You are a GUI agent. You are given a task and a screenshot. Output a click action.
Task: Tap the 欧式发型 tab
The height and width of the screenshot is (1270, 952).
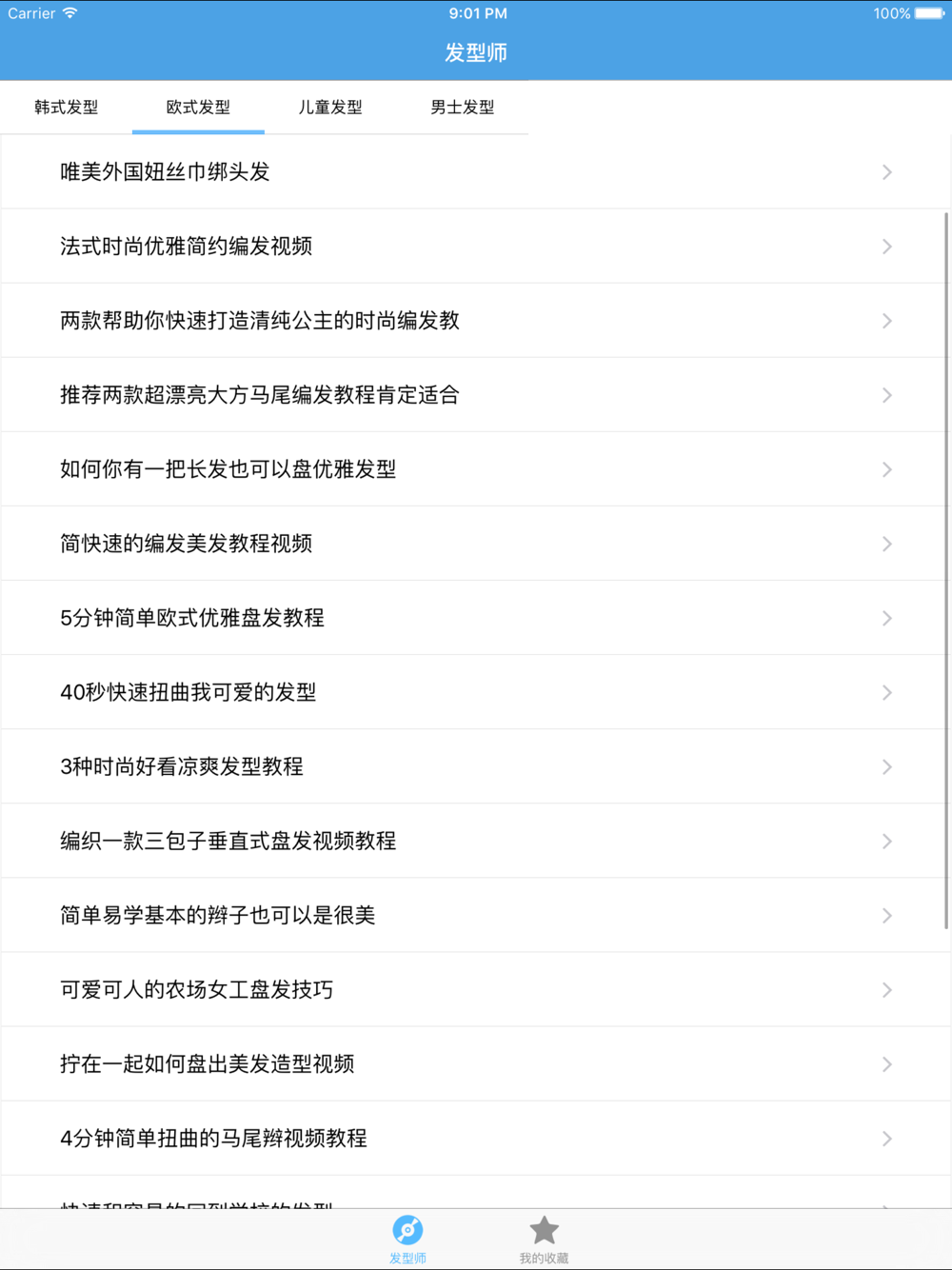[198, 107]
